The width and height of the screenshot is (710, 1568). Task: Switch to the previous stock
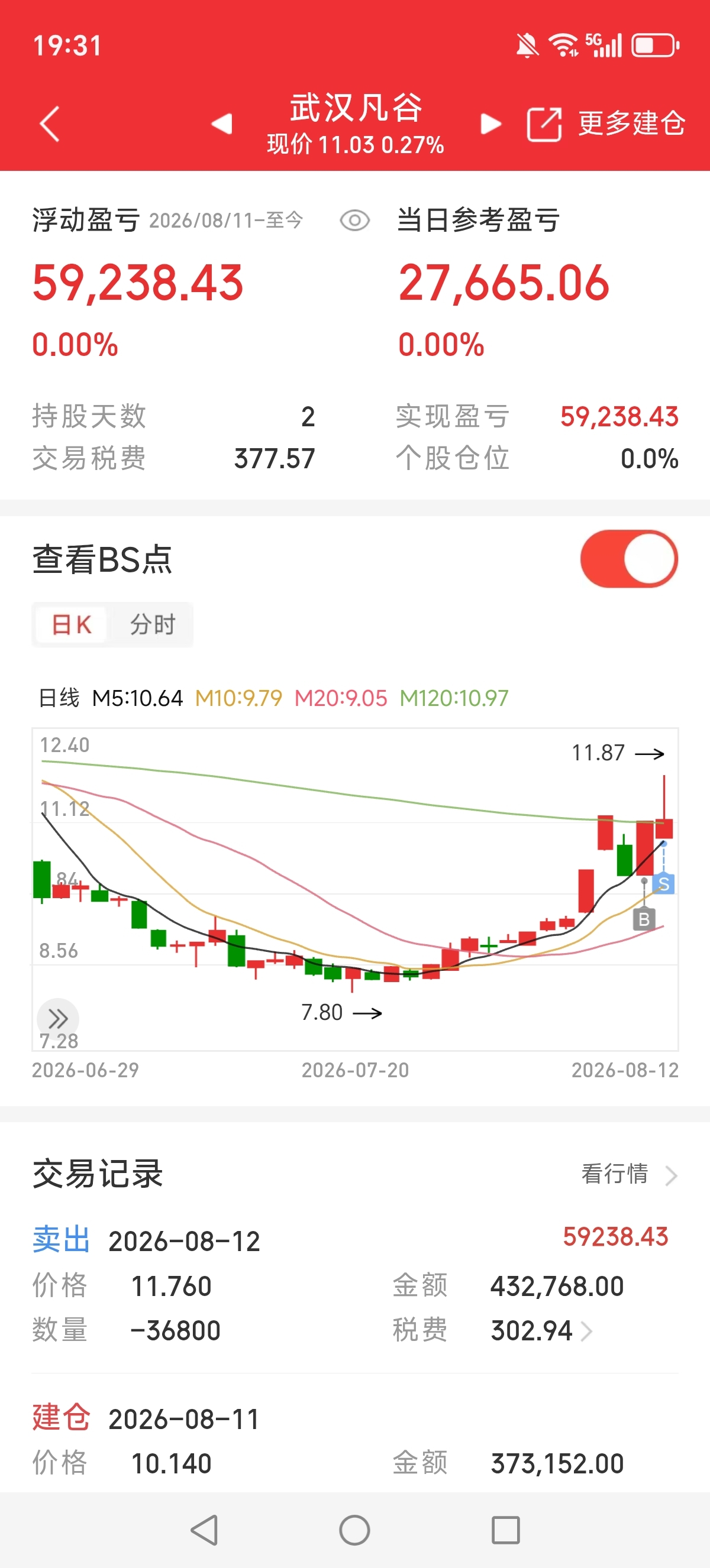222,124
